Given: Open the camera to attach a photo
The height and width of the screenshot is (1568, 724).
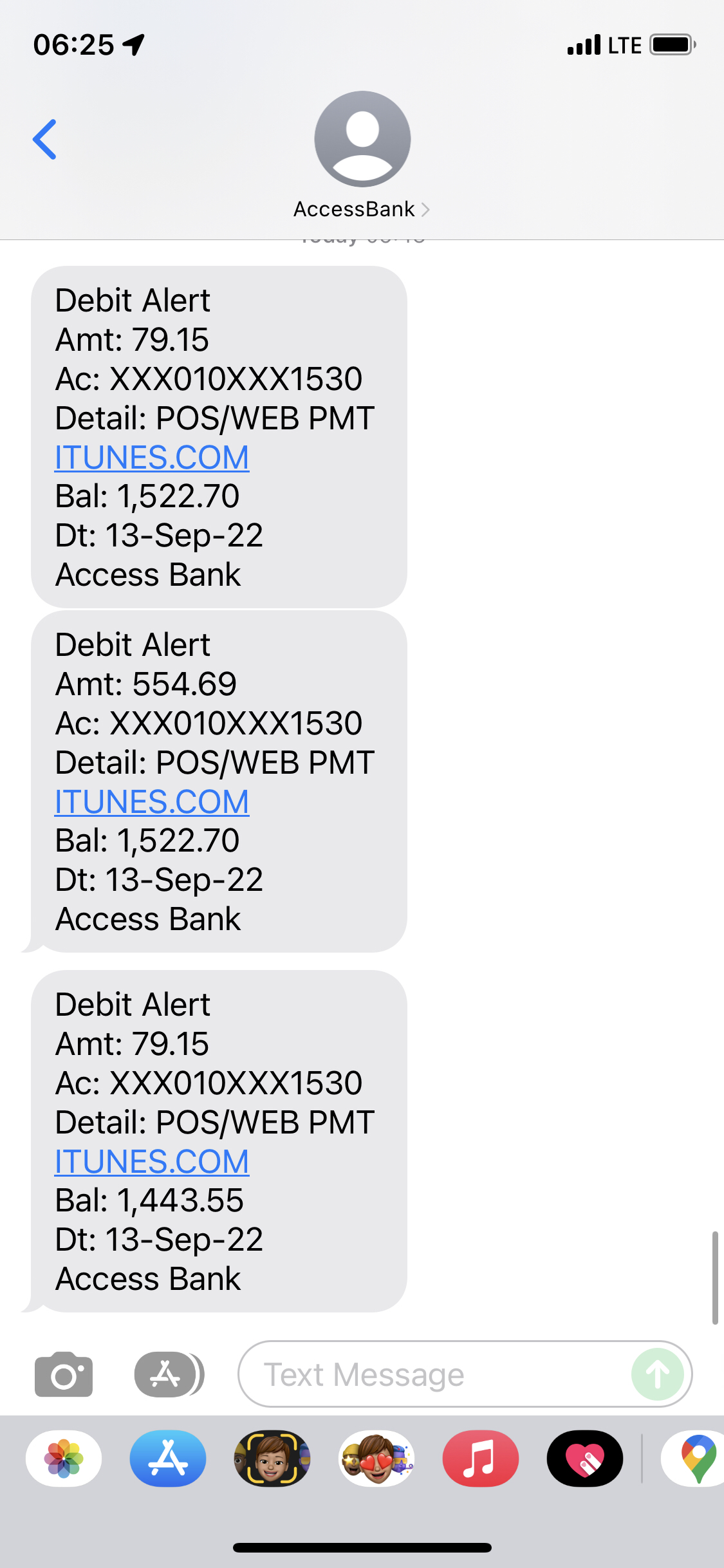Looking at the screenshot, I should pyautogui.click(x=64, y=1374).
